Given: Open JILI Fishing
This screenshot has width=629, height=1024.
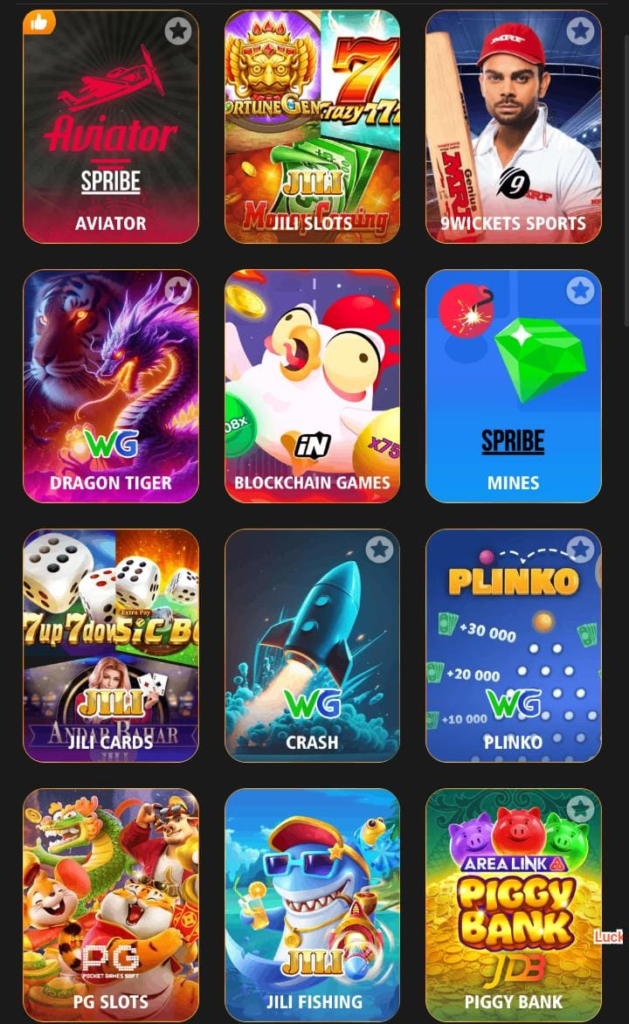Looking at the screenshot, I should click(312, 905).
